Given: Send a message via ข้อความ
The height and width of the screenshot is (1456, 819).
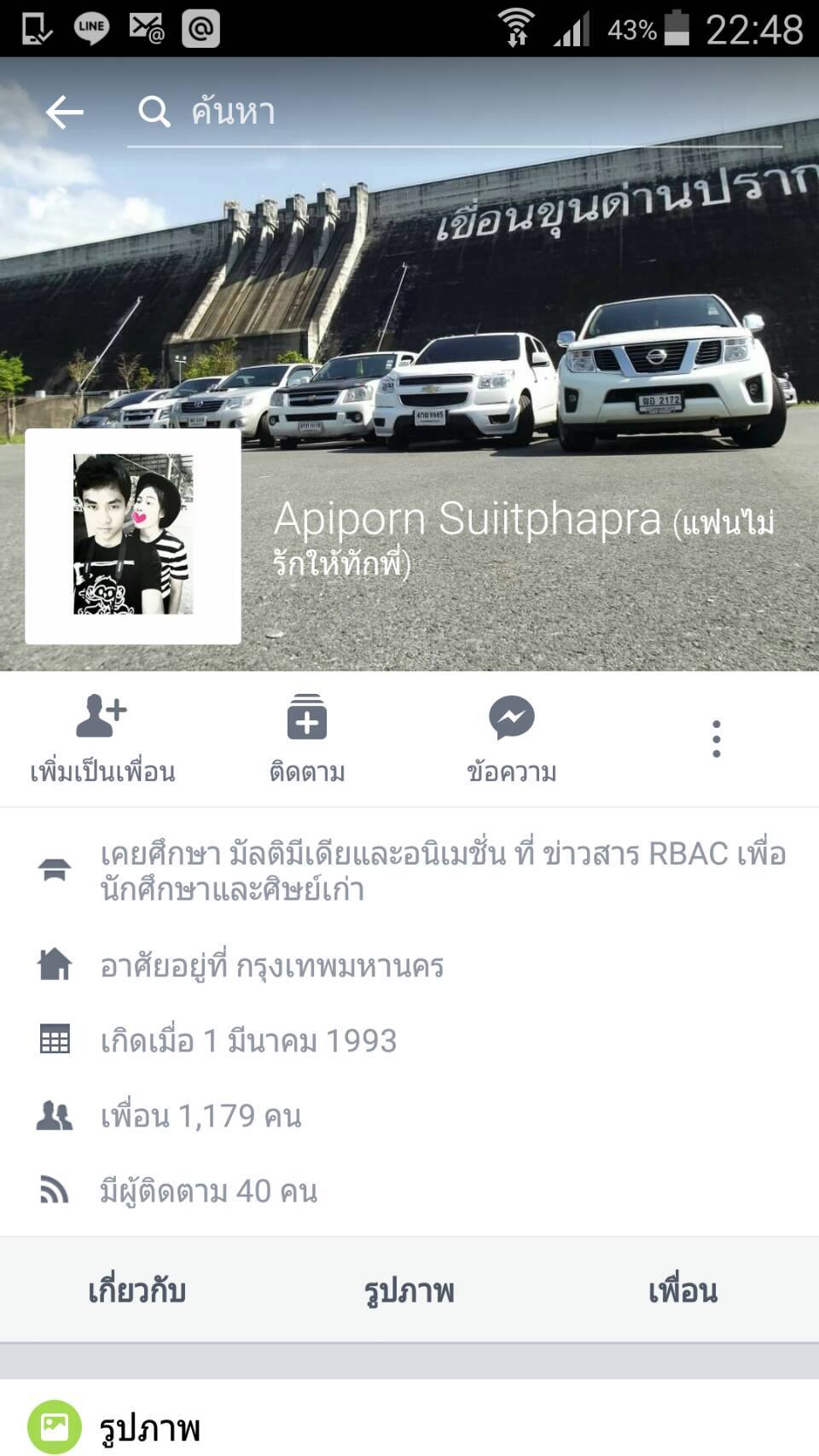Looking at the screenshot, I should coord(512,739).
